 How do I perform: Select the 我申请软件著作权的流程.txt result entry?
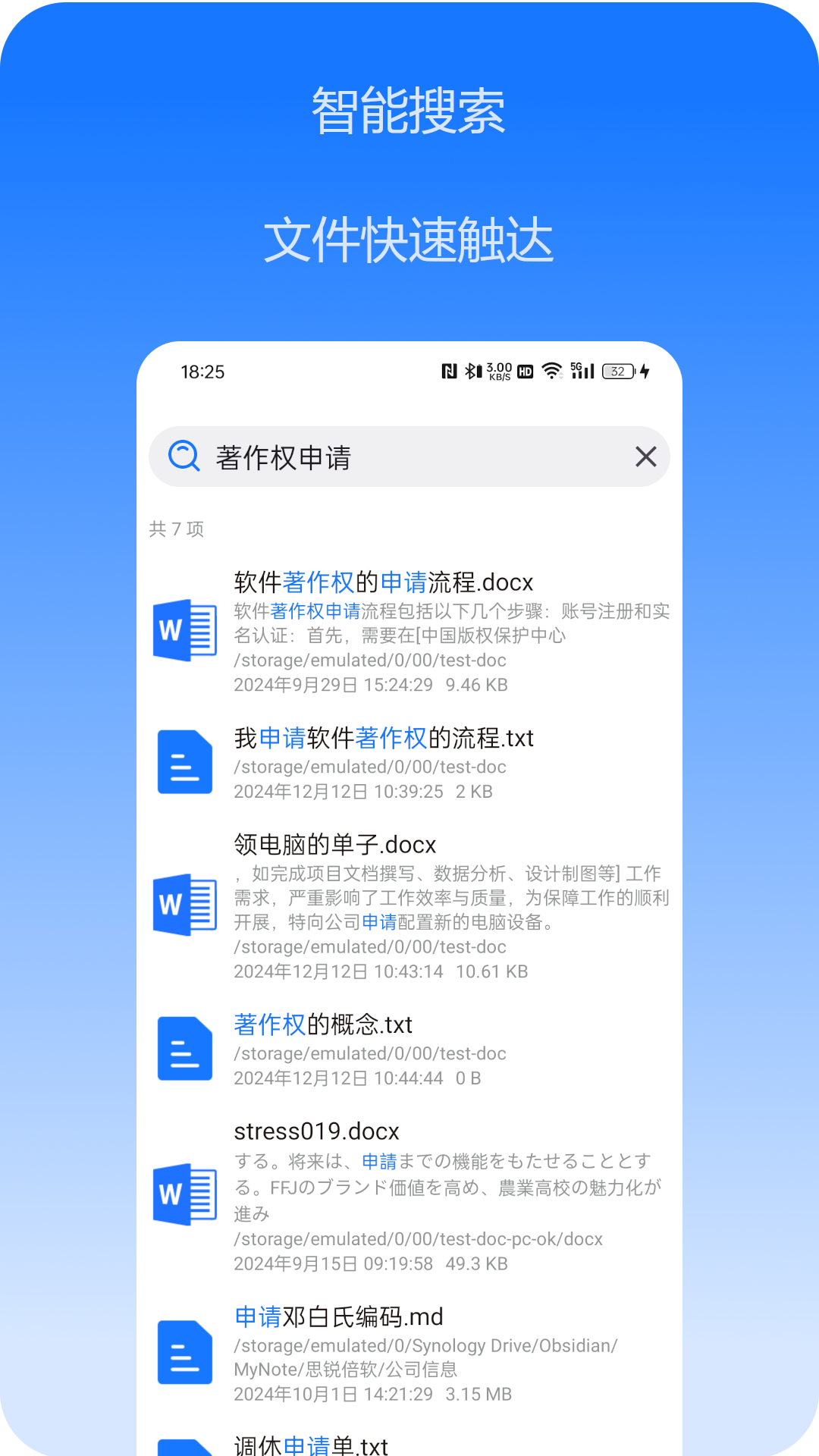(384, 738)
